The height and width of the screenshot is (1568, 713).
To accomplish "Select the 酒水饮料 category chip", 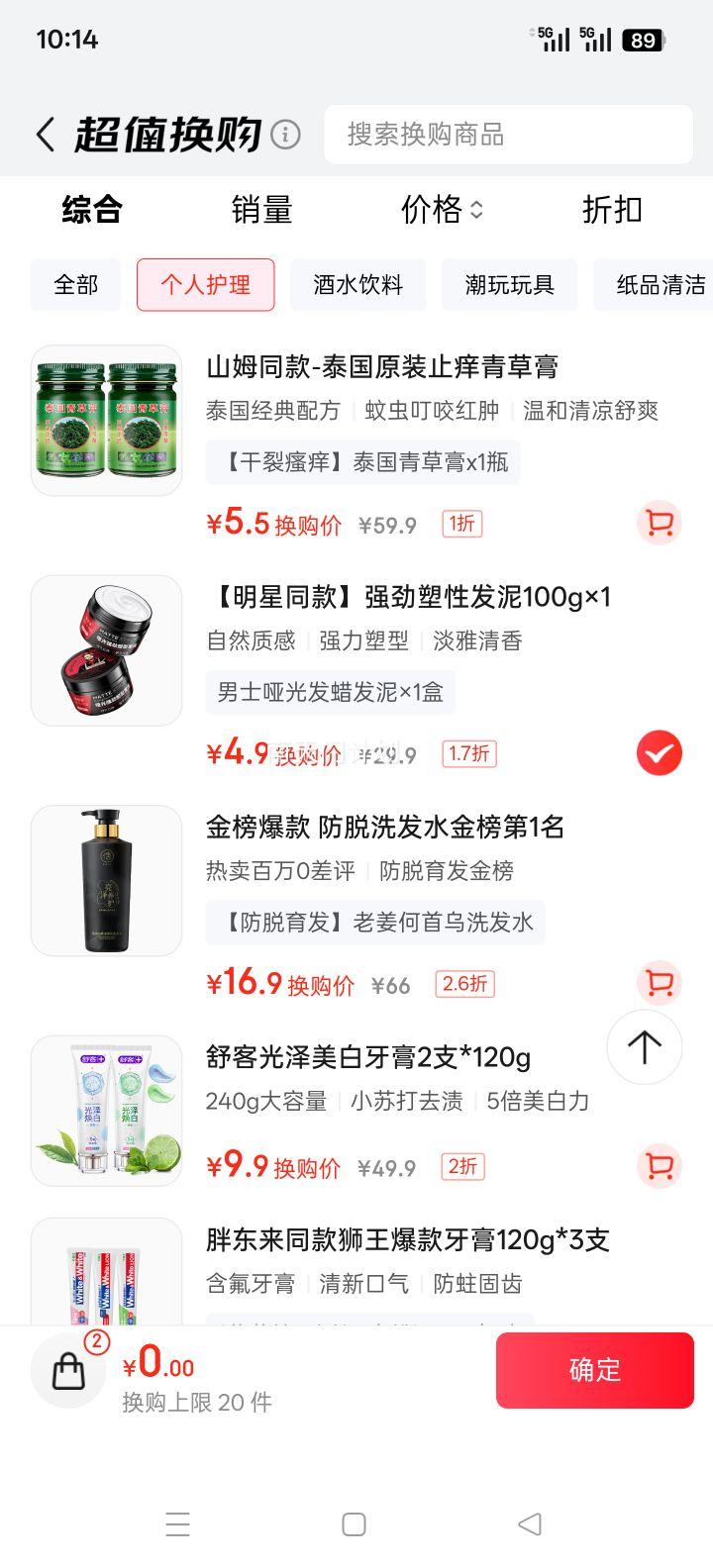I will [x=357, y=285].
